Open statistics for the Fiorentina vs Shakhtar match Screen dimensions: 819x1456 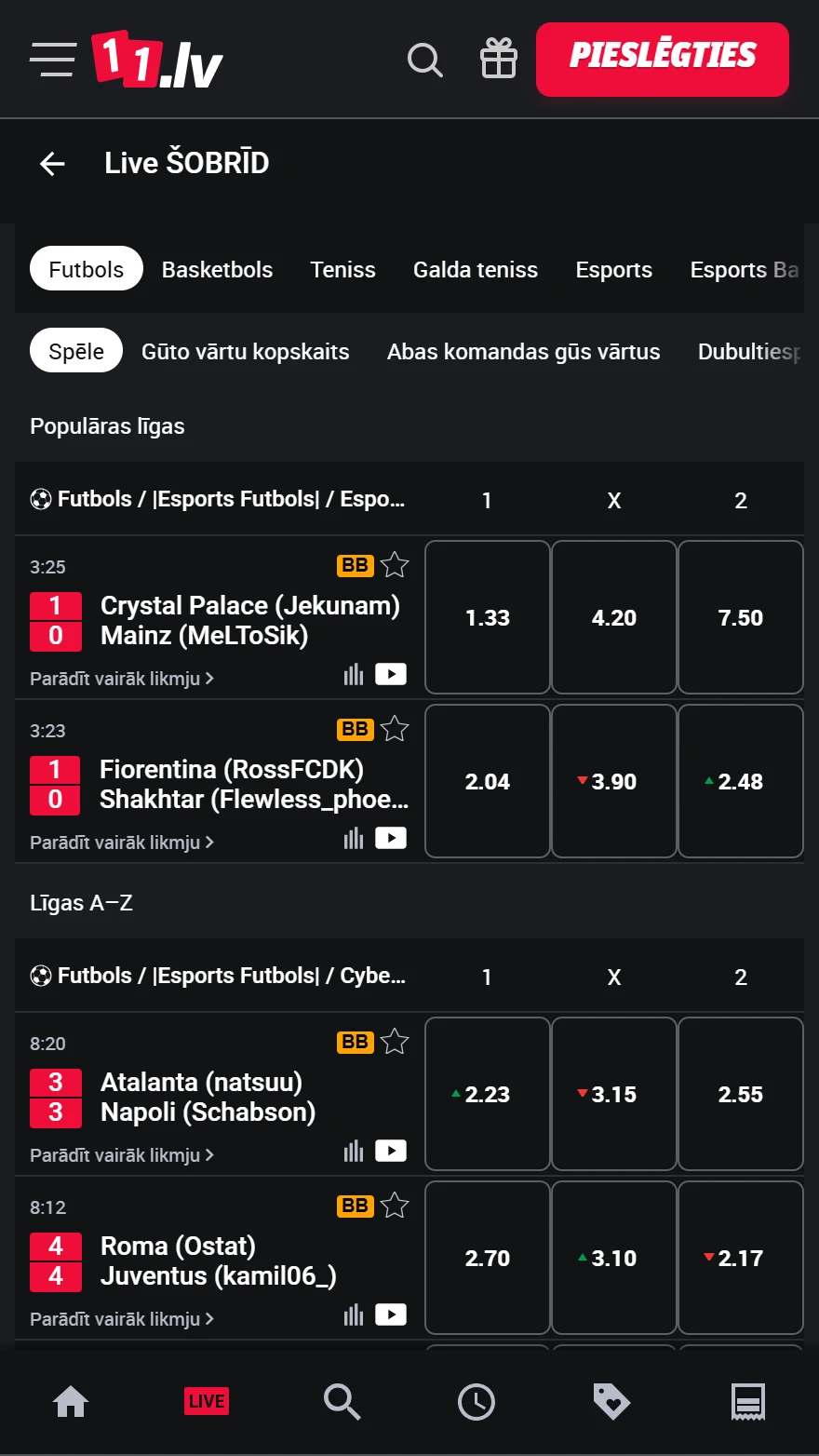[354, 838]
